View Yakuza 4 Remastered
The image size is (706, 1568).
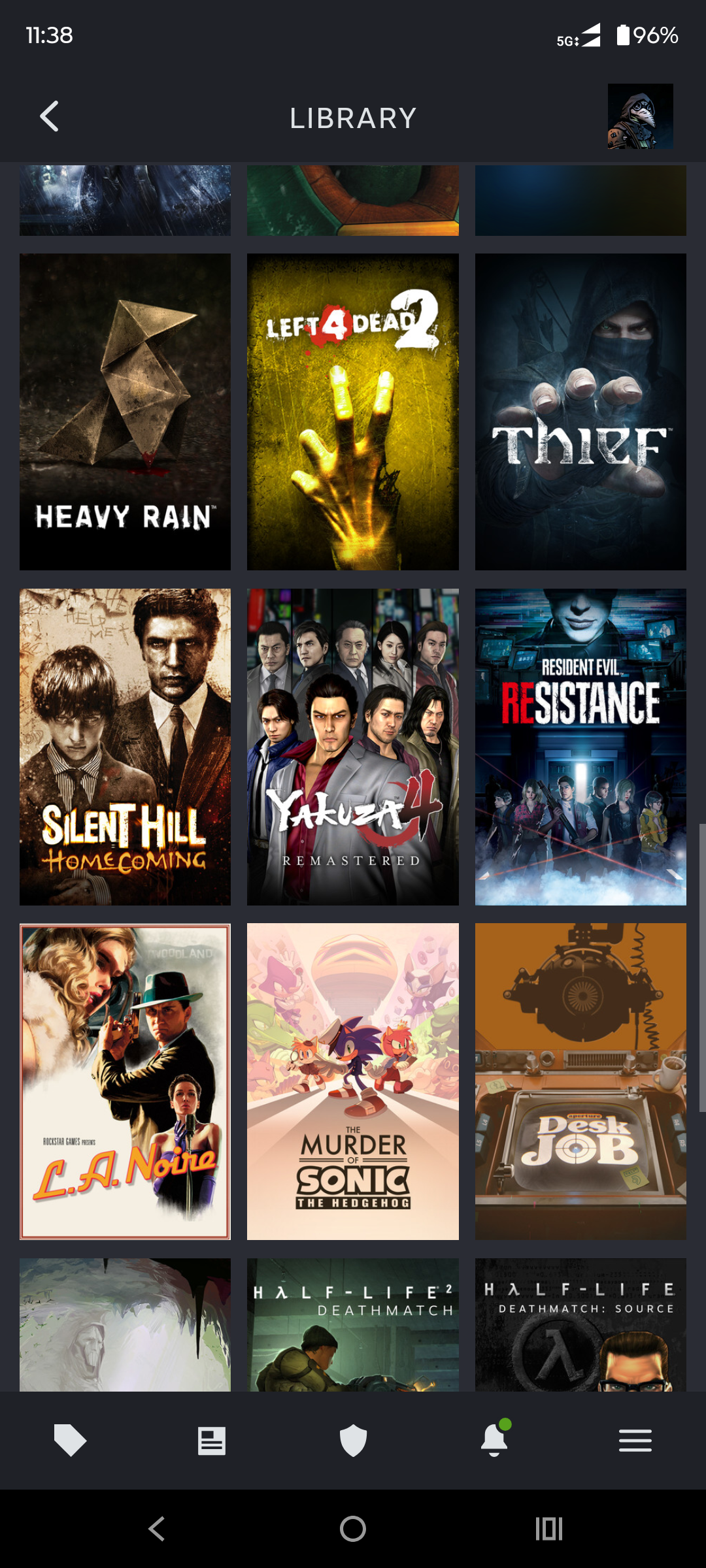pyautogui.click(x=353, y=747)
